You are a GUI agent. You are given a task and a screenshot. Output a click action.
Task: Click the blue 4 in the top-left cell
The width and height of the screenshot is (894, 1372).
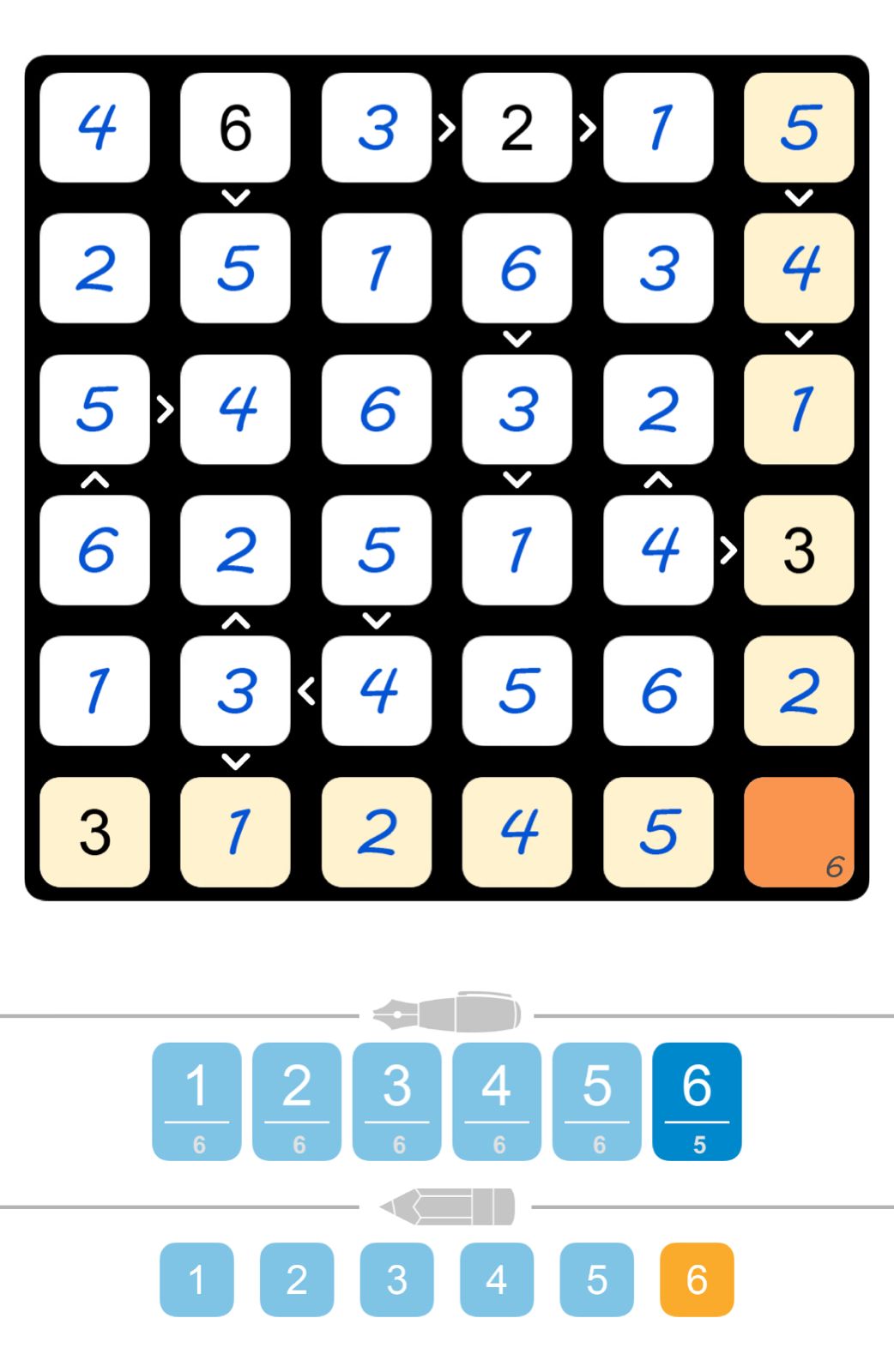(94, 129)
